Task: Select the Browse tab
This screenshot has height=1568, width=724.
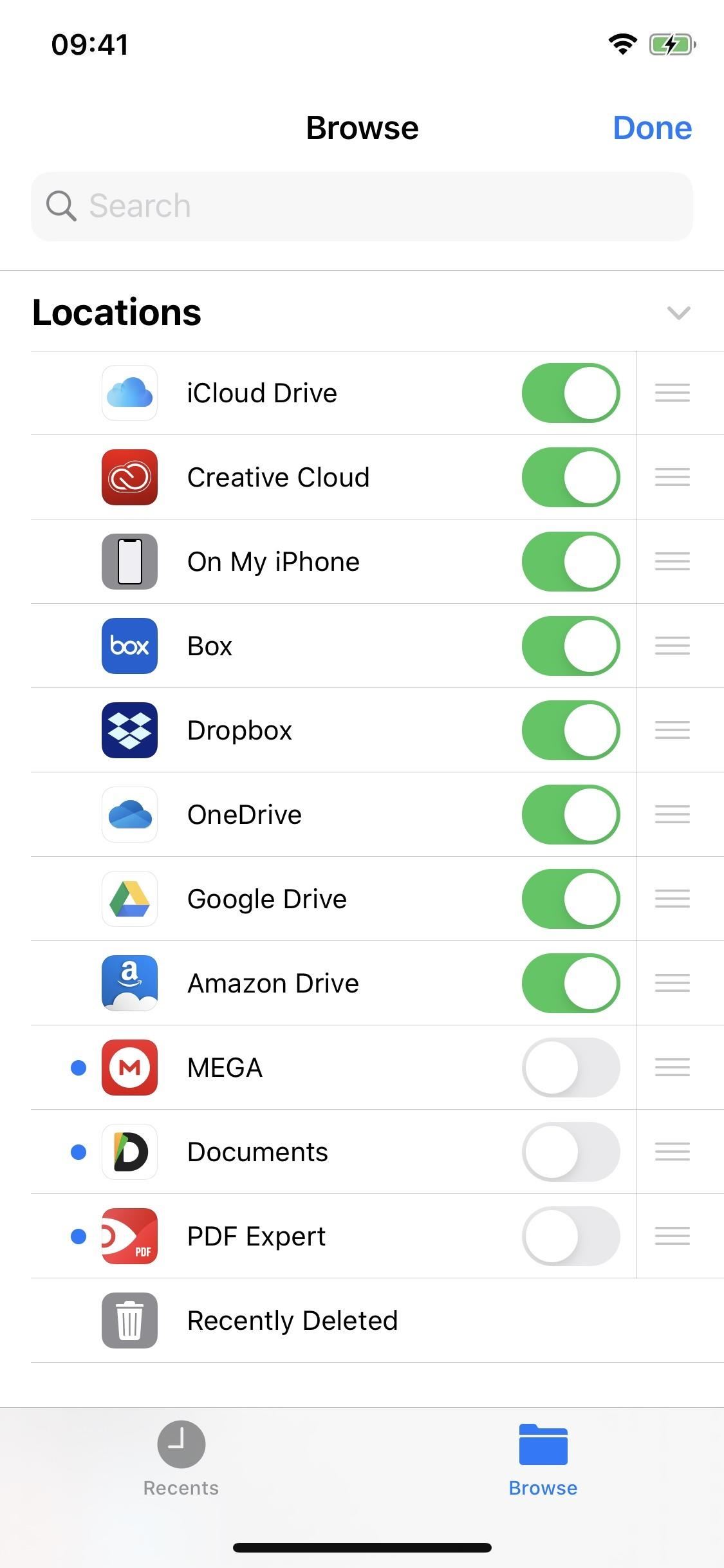Action: coord(543,1459)
